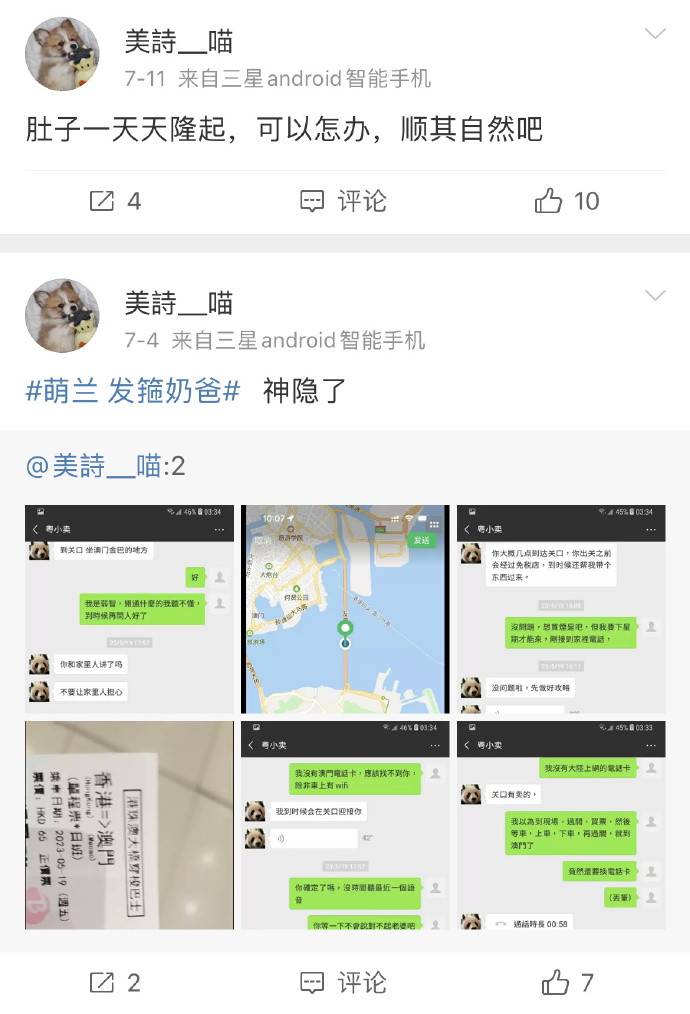Open dropdown chevron on the 7-11 post

pos(655,34)
